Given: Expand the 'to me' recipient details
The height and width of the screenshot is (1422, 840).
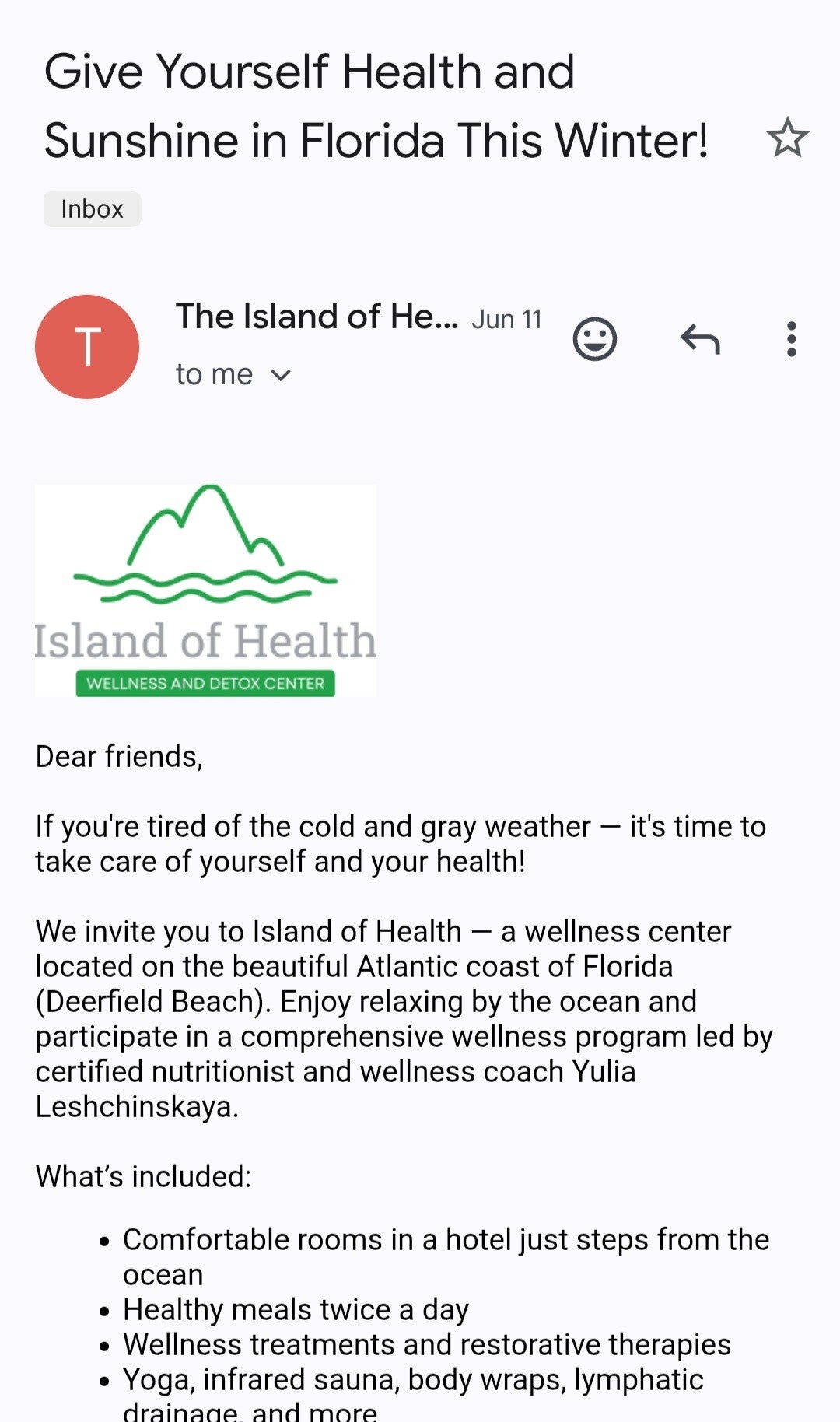Looking at the screenshot, I should (233, 375).
